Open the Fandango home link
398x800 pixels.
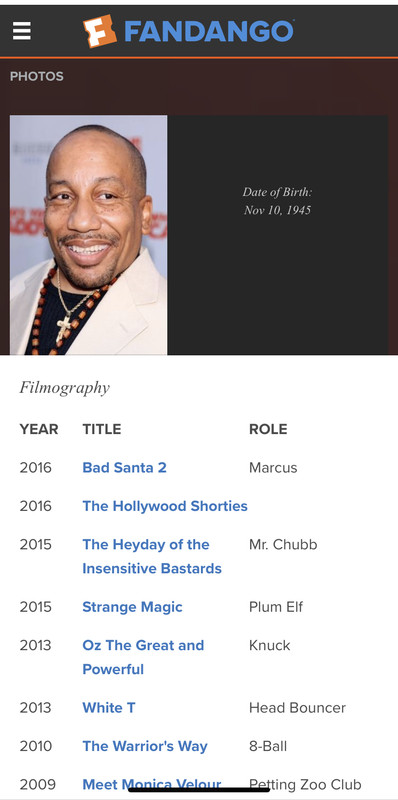[188, 31]
